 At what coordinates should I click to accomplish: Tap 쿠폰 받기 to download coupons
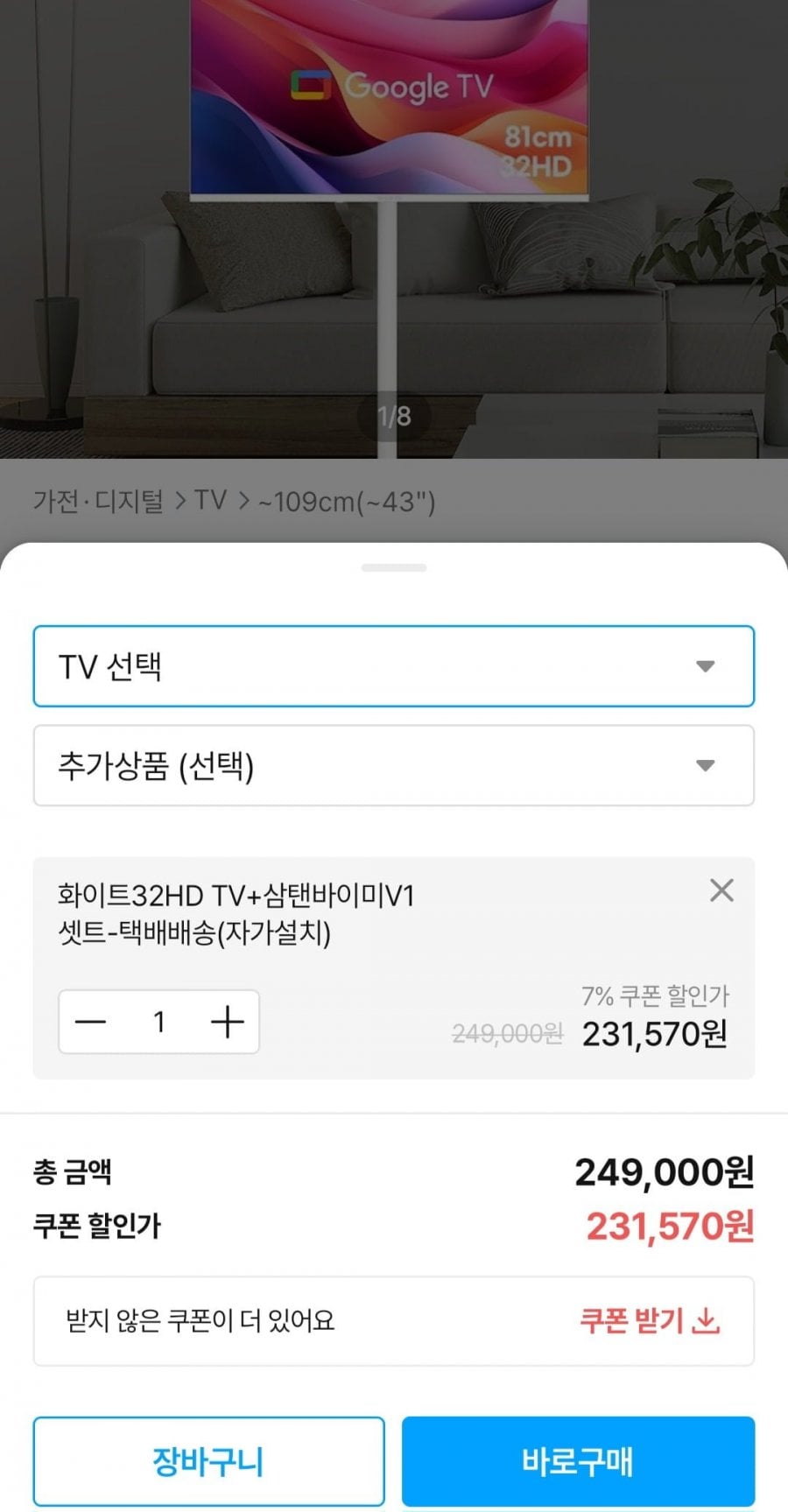coord(649,1320)
